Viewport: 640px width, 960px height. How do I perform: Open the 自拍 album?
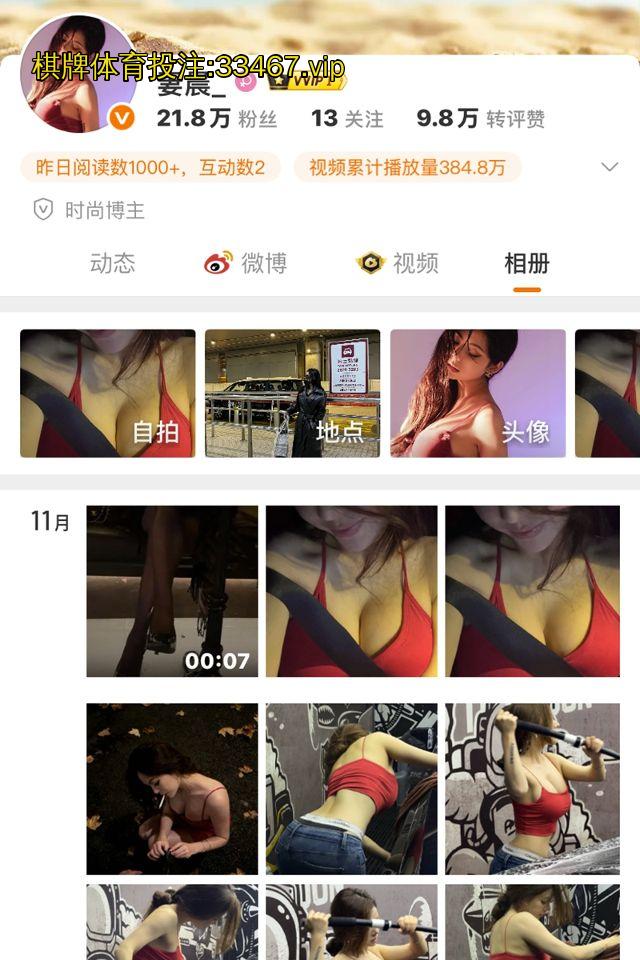click(108, 393)
